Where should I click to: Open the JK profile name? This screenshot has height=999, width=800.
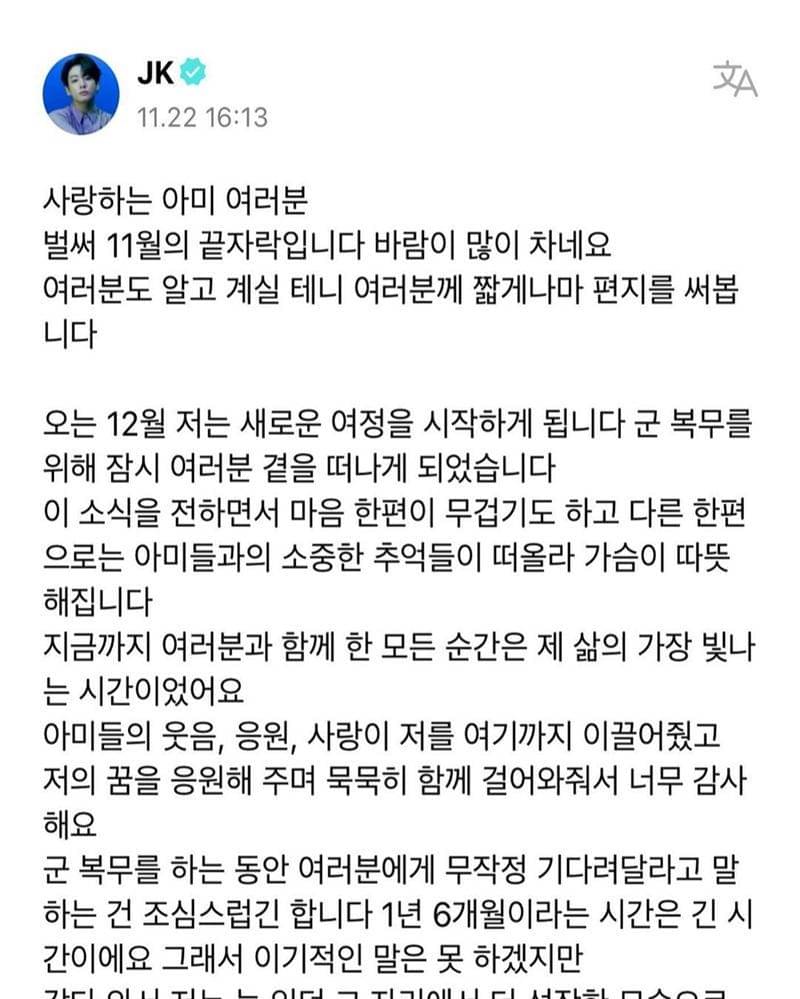[155, 73]
